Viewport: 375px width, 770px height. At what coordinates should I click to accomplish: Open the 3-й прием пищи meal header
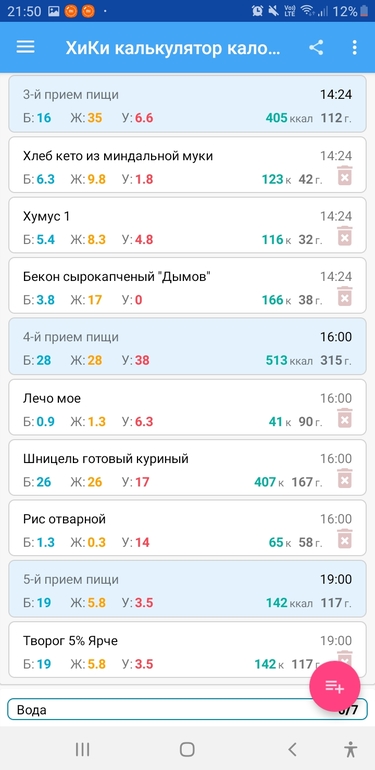pyautogui.click(x=188, y=104)
